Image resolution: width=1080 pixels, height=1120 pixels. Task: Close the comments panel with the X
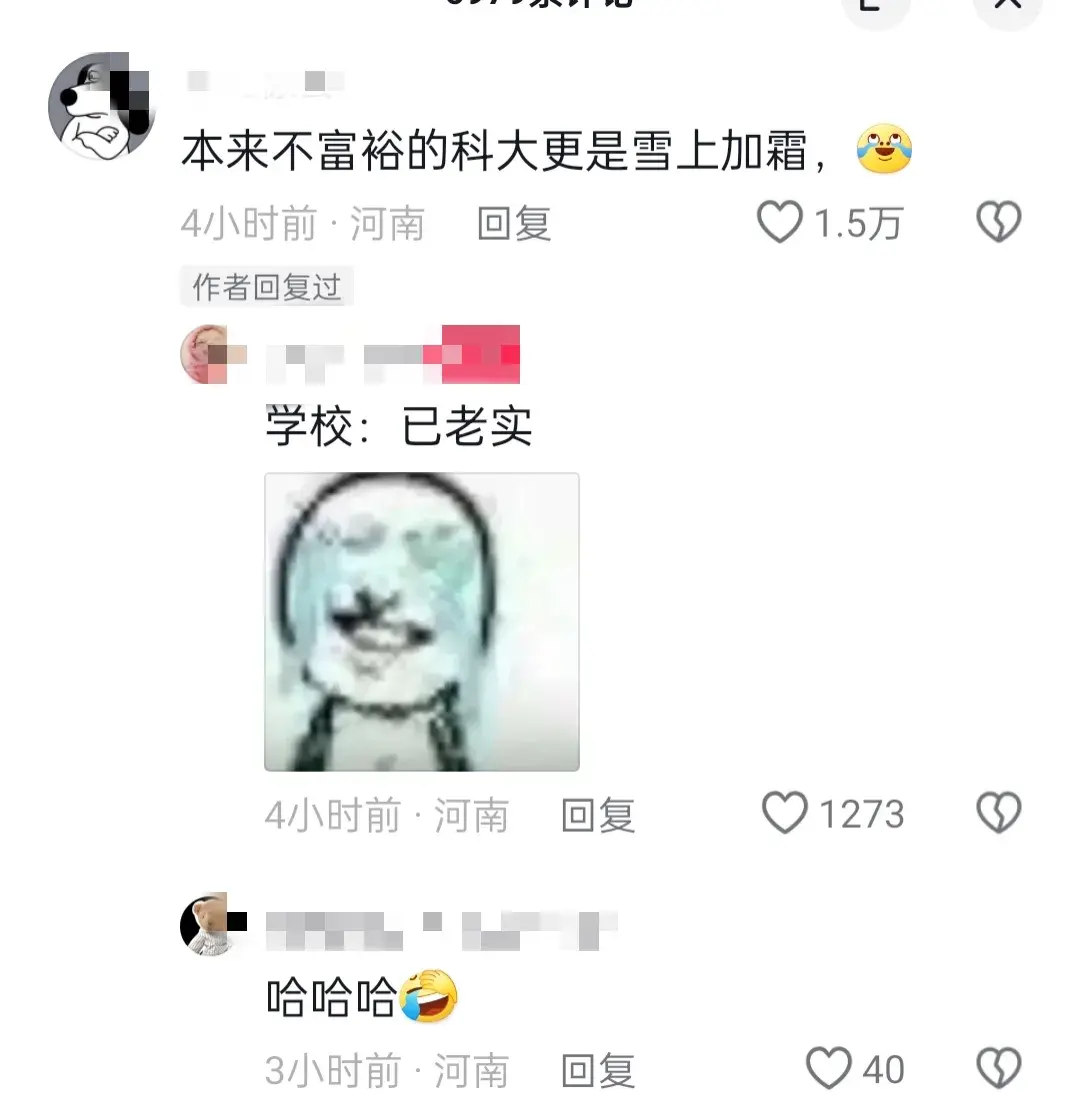click(x=1005, y=10)
